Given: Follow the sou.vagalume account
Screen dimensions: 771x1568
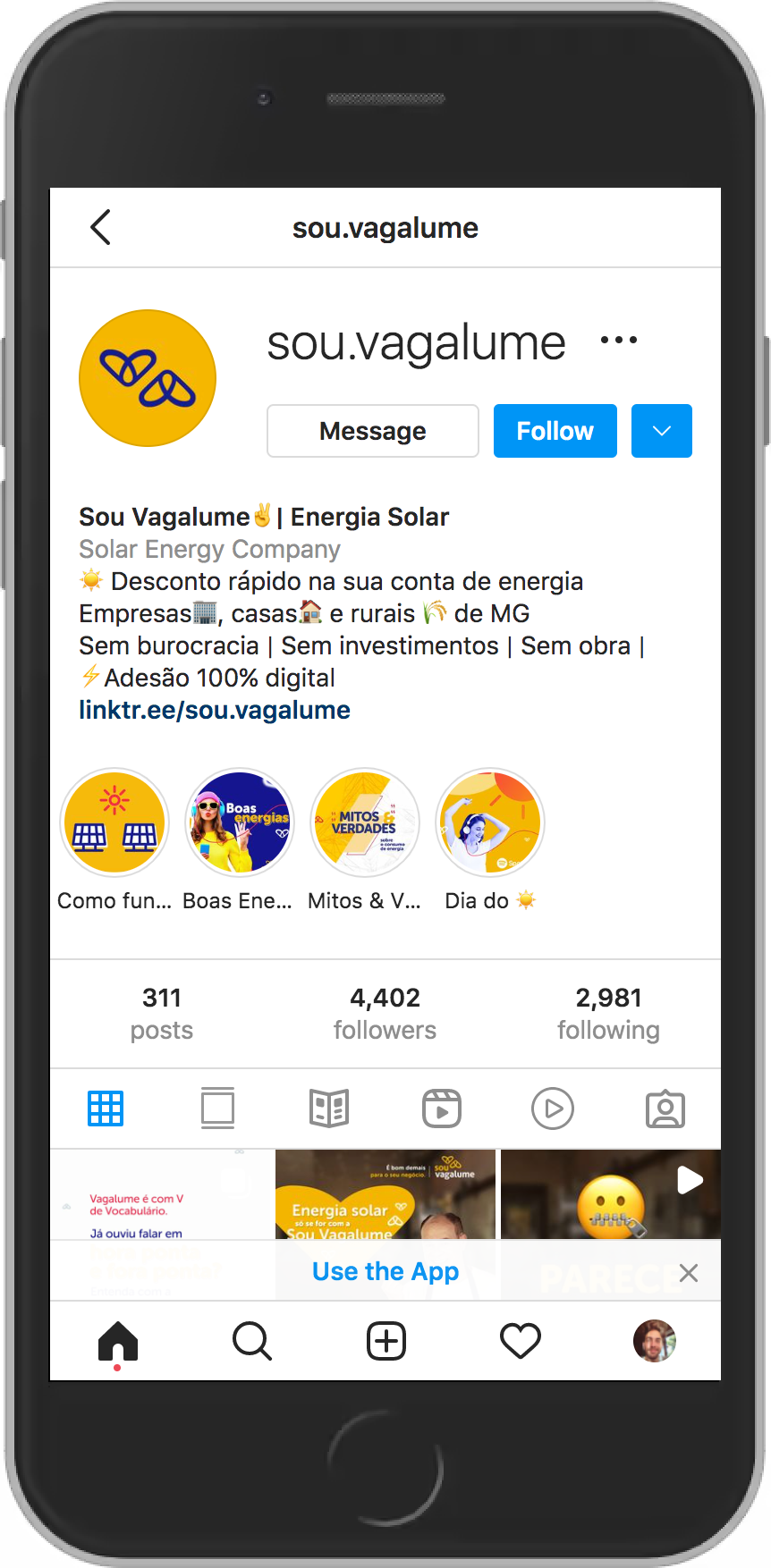Looking at the screenshot, I should 555,431.
